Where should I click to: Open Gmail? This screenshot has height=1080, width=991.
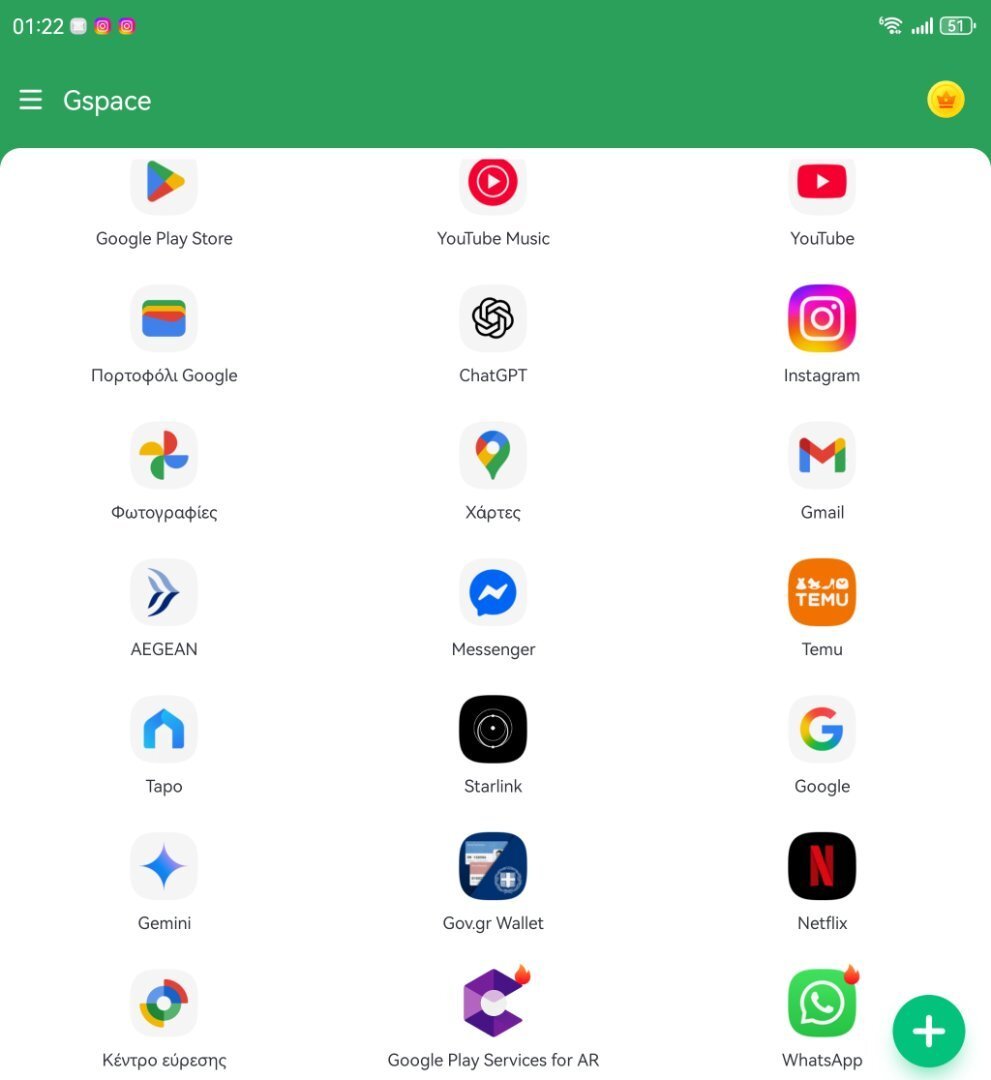[822, 456]
